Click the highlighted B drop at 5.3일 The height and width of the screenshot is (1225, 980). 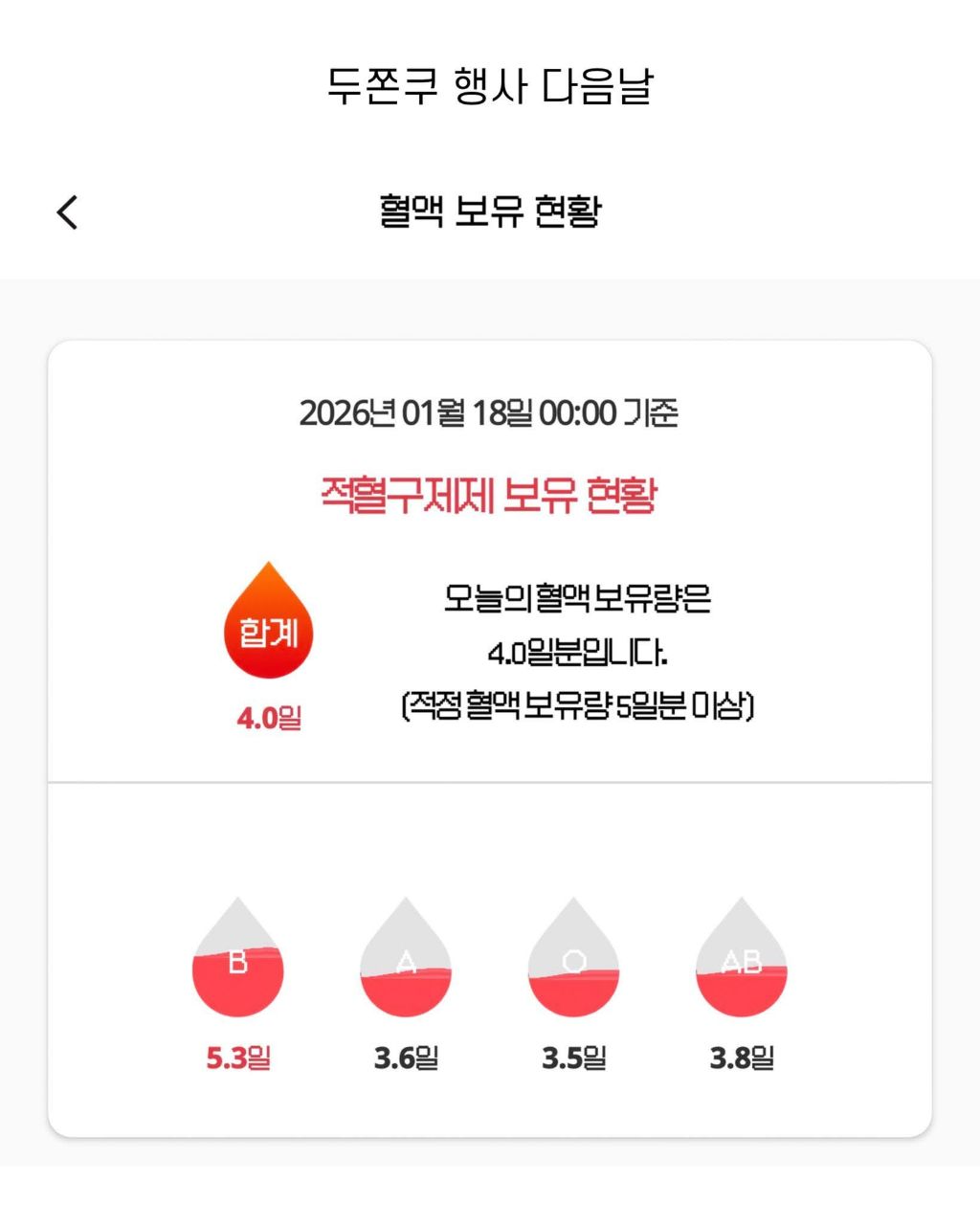[236, 967]
